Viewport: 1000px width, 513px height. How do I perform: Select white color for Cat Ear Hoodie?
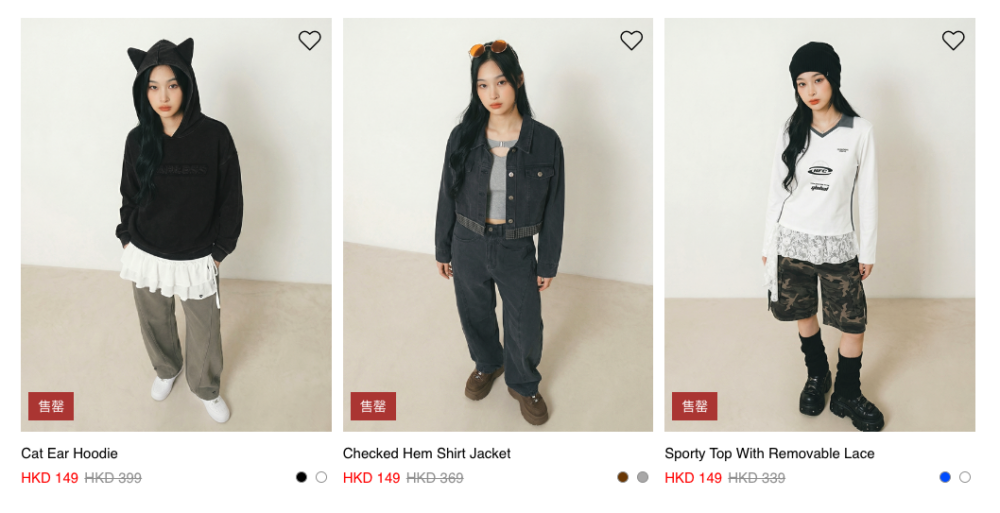click(321, 477)
